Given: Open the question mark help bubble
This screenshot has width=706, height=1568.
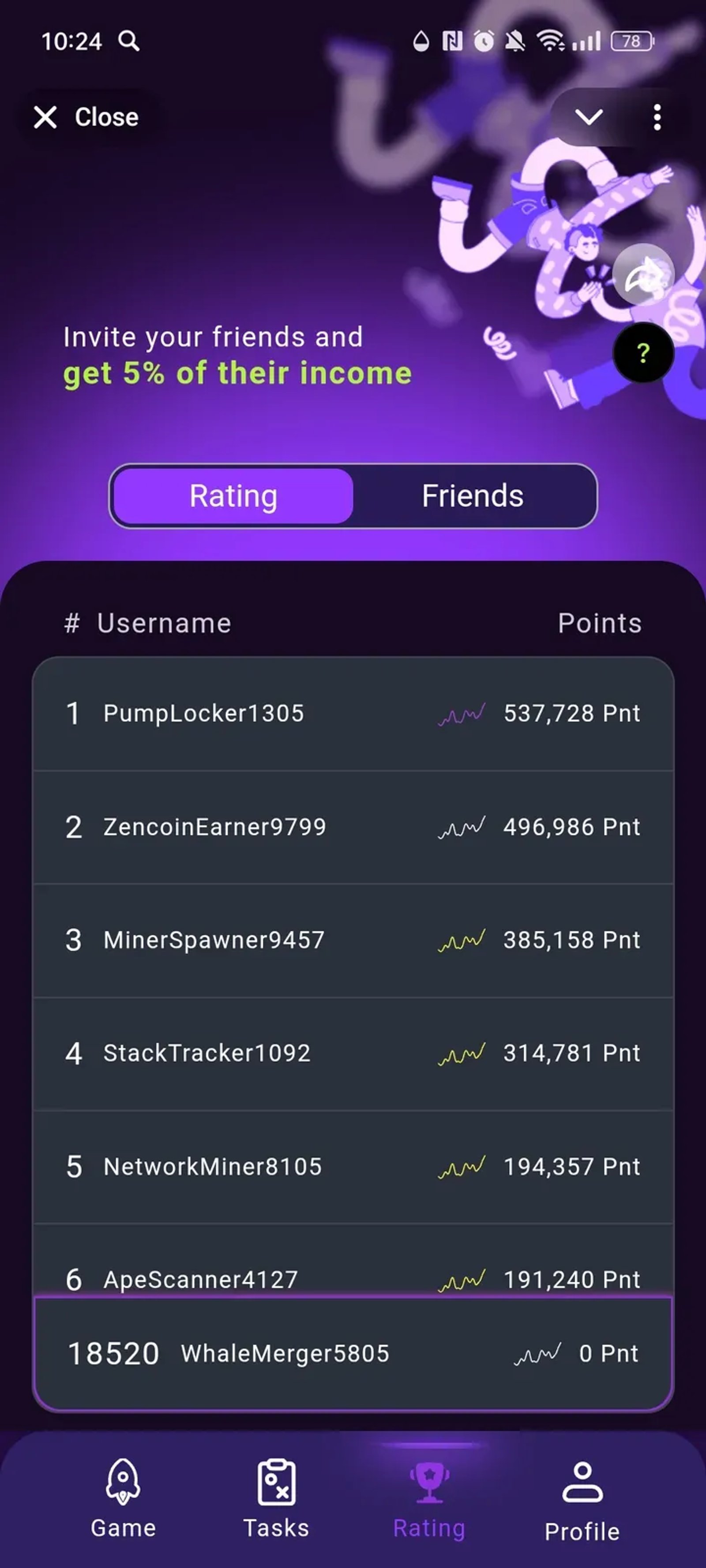Looking at the screenshot, I should point(643,353).
